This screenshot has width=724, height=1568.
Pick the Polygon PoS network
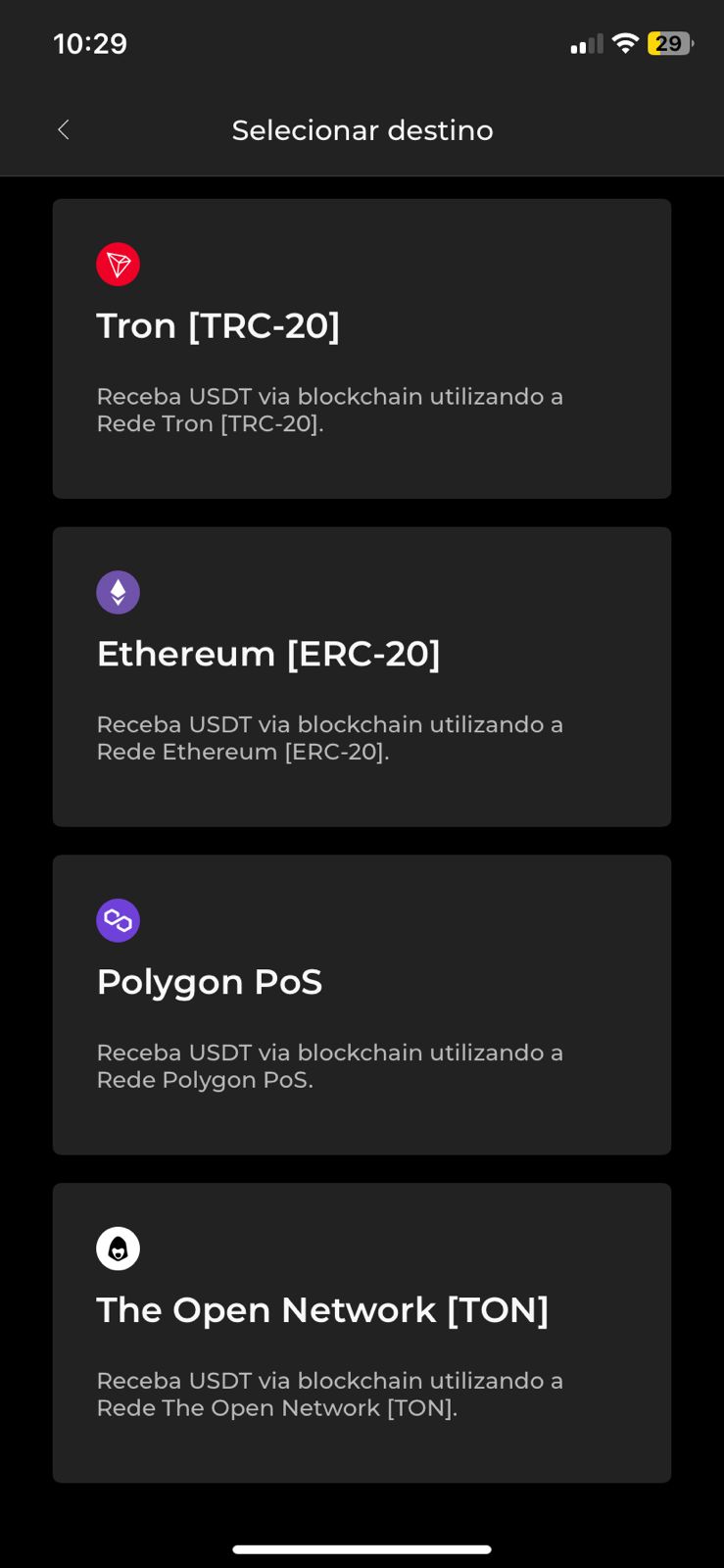pos(362,1004)
